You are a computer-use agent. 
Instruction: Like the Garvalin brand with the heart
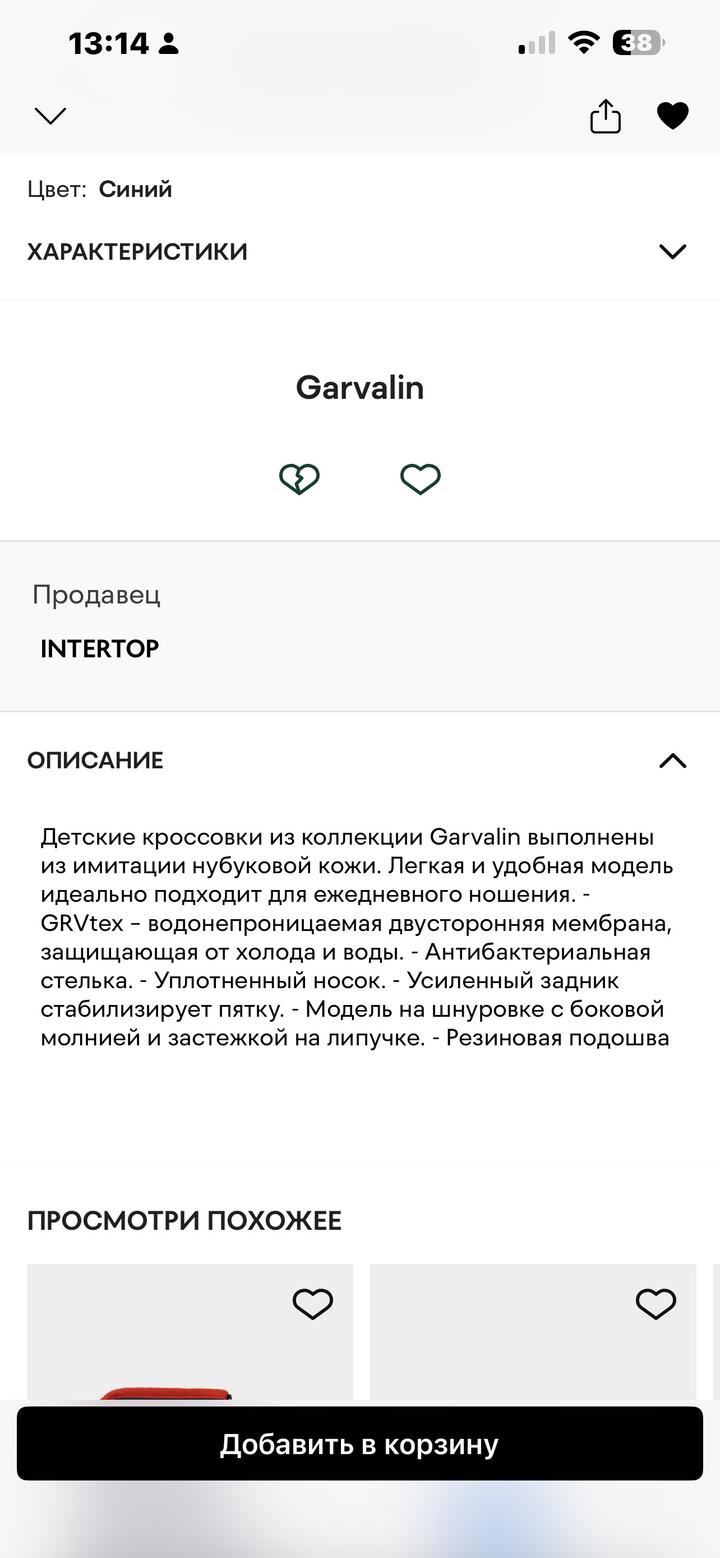(x=420, y=479)
